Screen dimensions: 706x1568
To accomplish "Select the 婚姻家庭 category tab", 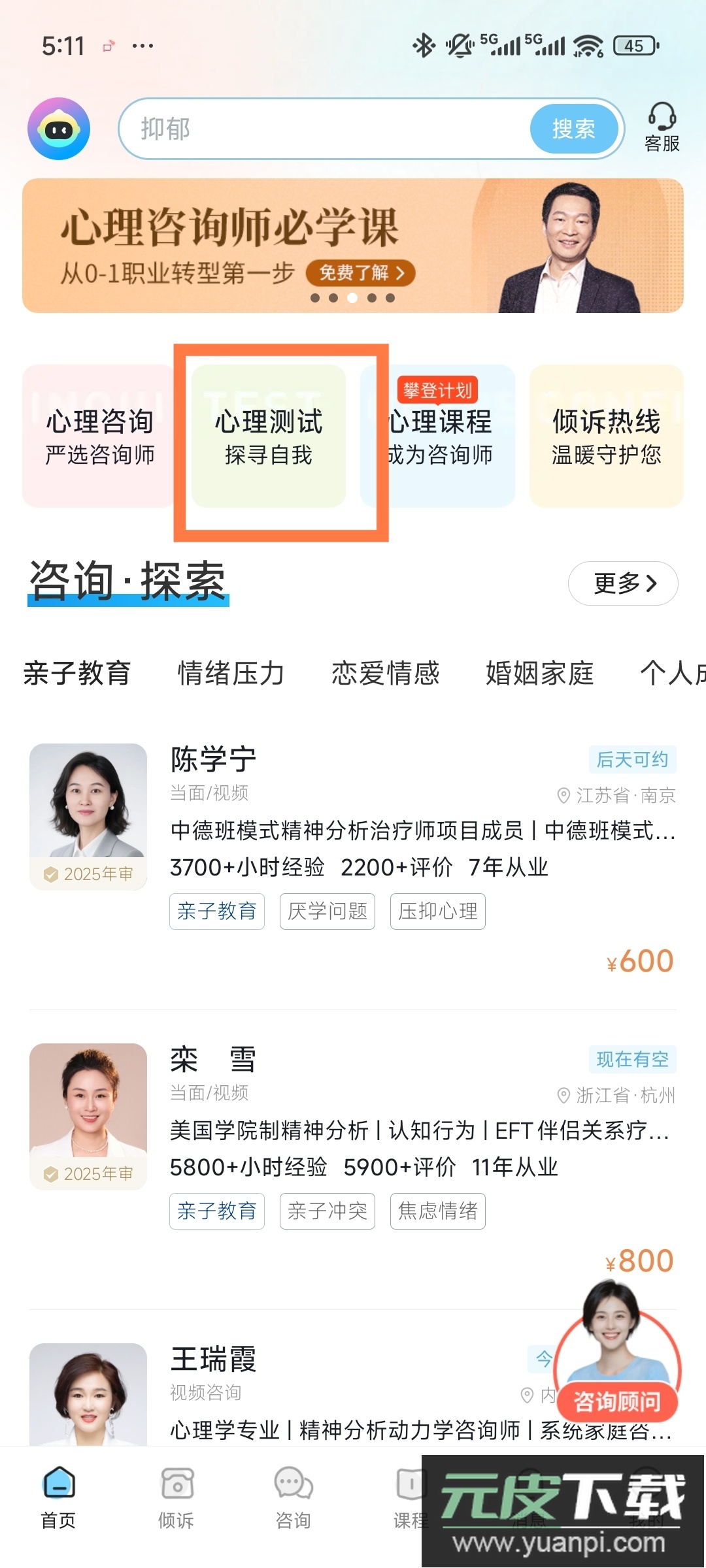I will (x=539, y=673).
